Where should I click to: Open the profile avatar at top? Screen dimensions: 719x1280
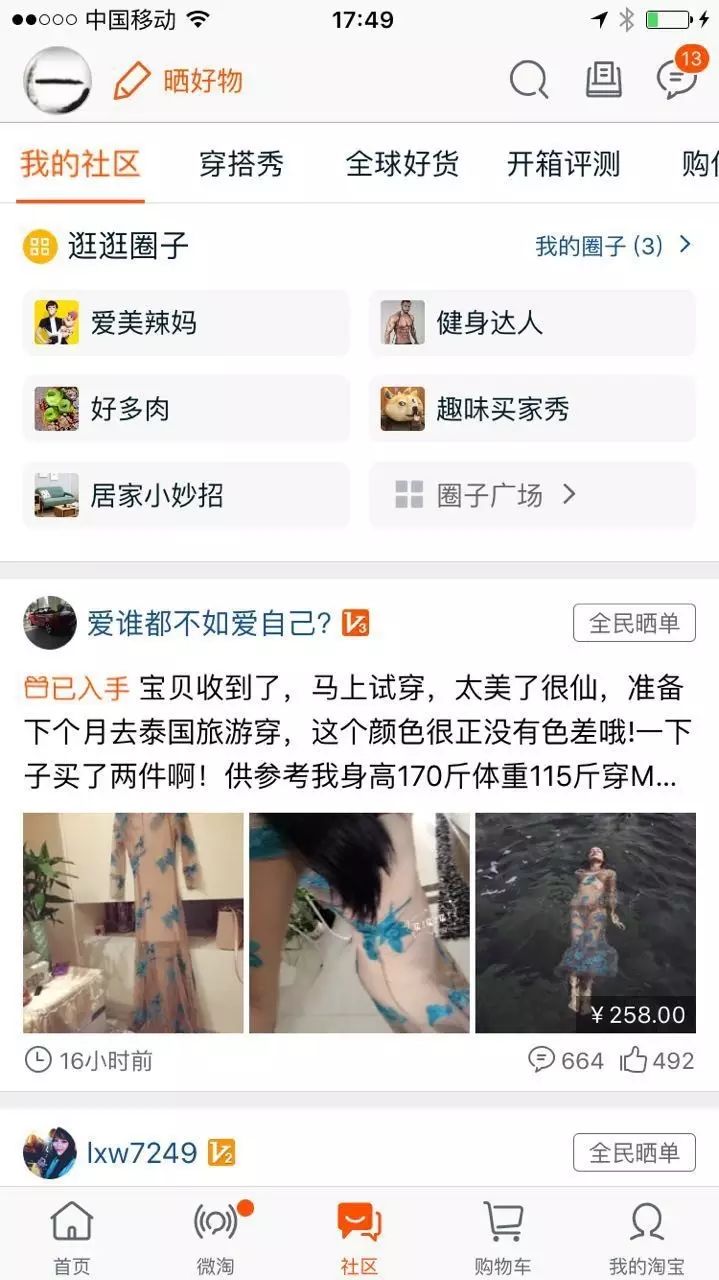click(57, 80)
